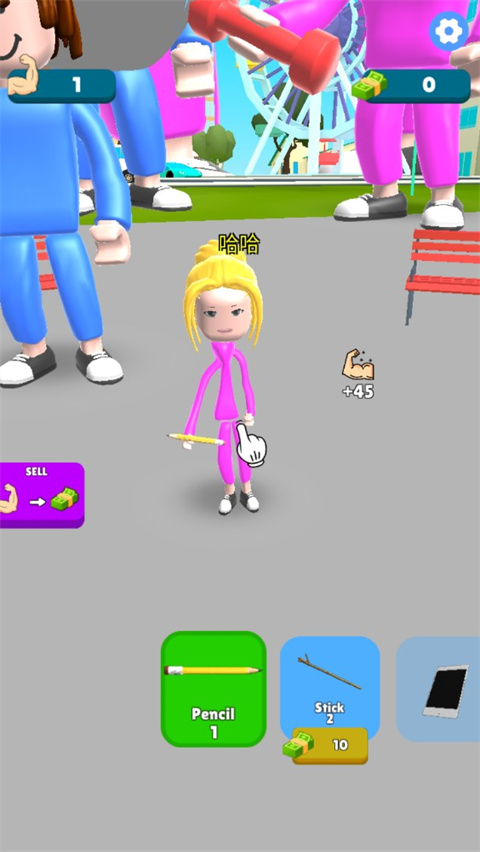Select the tablet item card

coord(438,689)
